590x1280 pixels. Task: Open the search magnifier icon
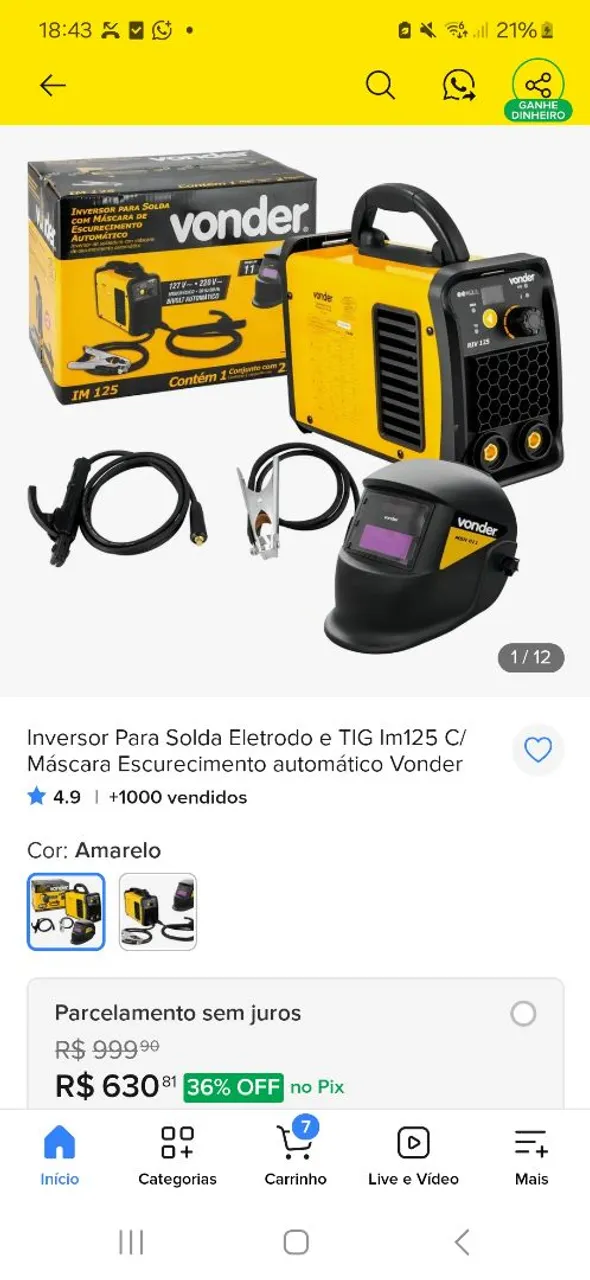[380, 85]
